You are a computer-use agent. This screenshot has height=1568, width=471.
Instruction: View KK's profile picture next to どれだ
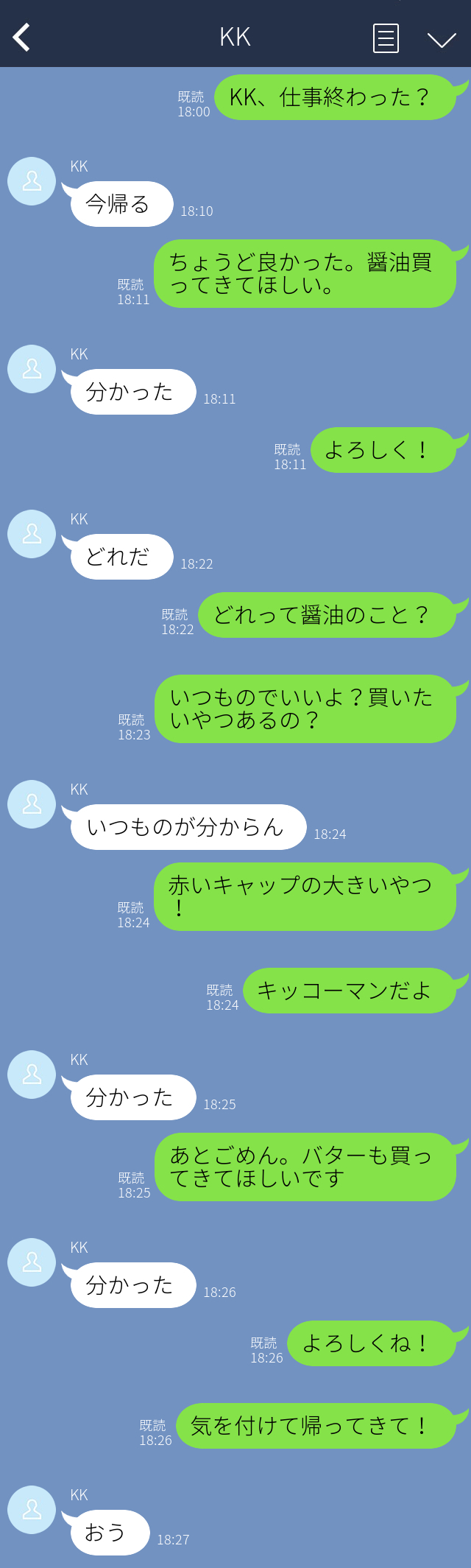[x=32, y=534]
